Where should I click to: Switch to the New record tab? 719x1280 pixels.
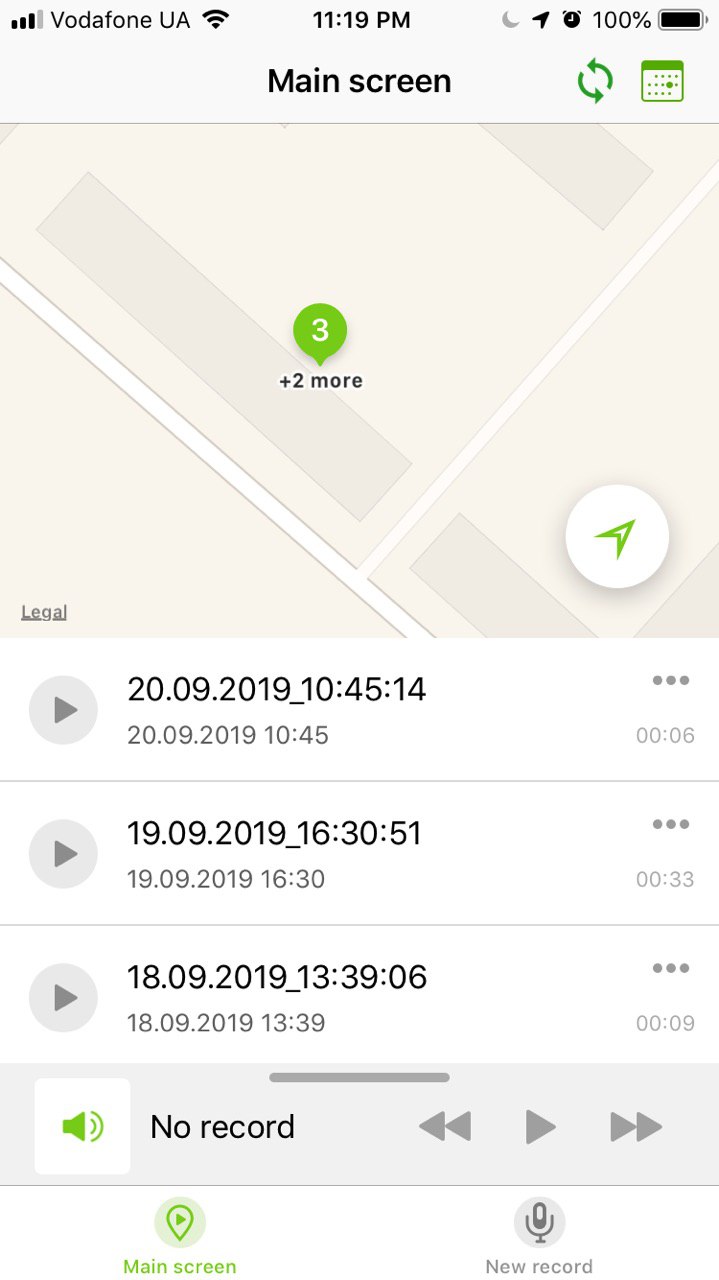(x=539, y=1237)
